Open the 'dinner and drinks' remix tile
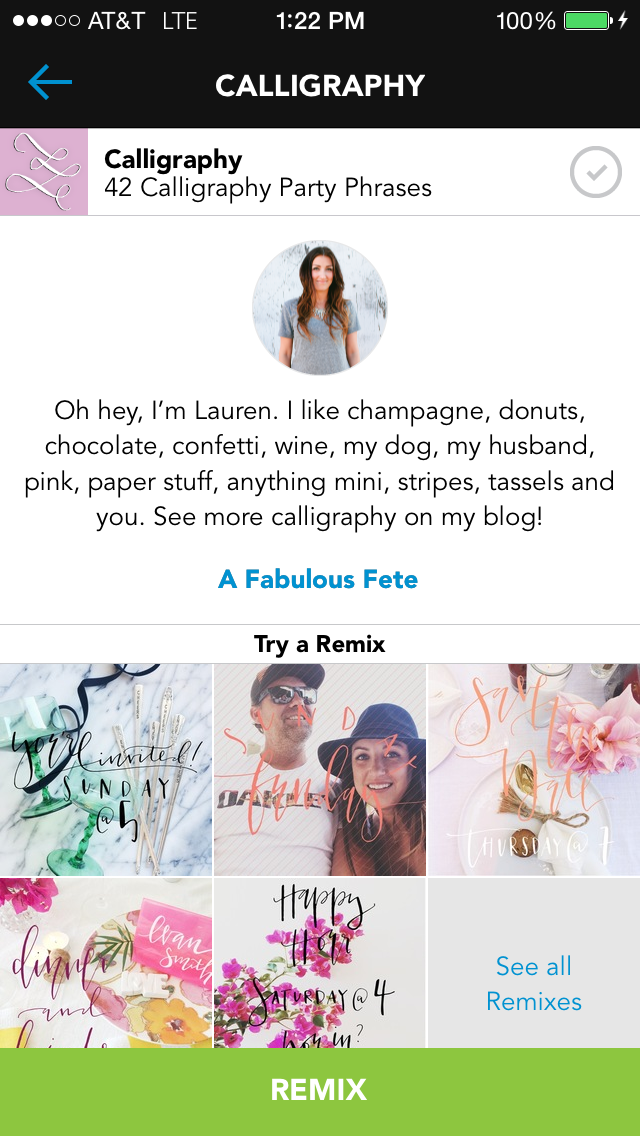 click(x=106, y=963)
